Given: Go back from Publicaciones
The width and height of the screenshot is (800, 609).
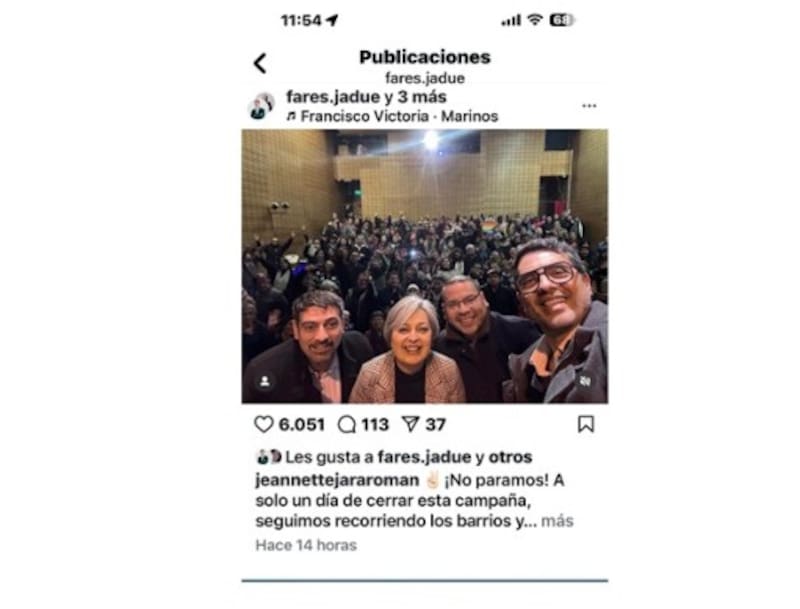Looking at the screenshot, I should coord(260,64).
